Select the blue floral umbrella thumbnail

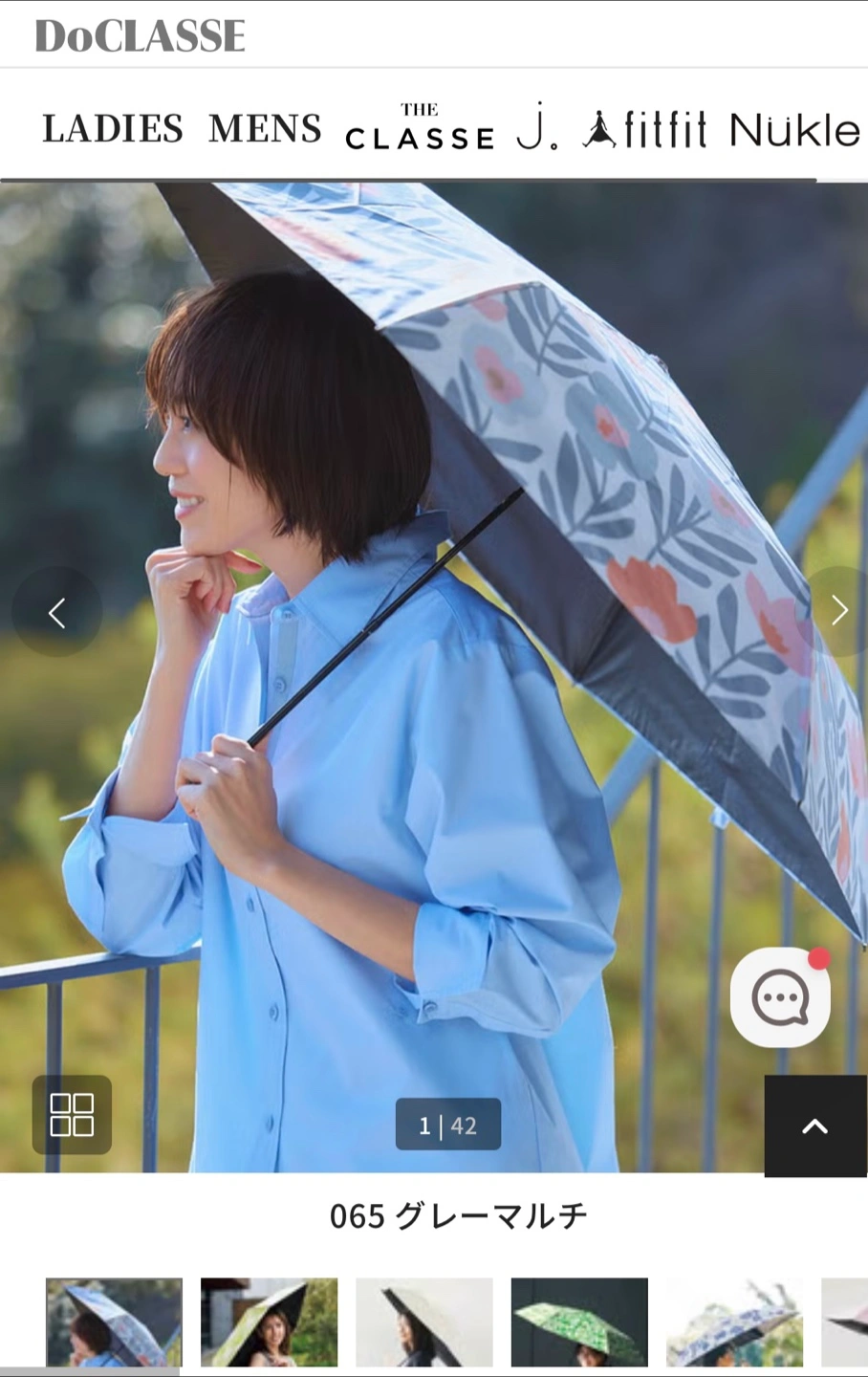pyautogui.click(x=734, y=1322)
